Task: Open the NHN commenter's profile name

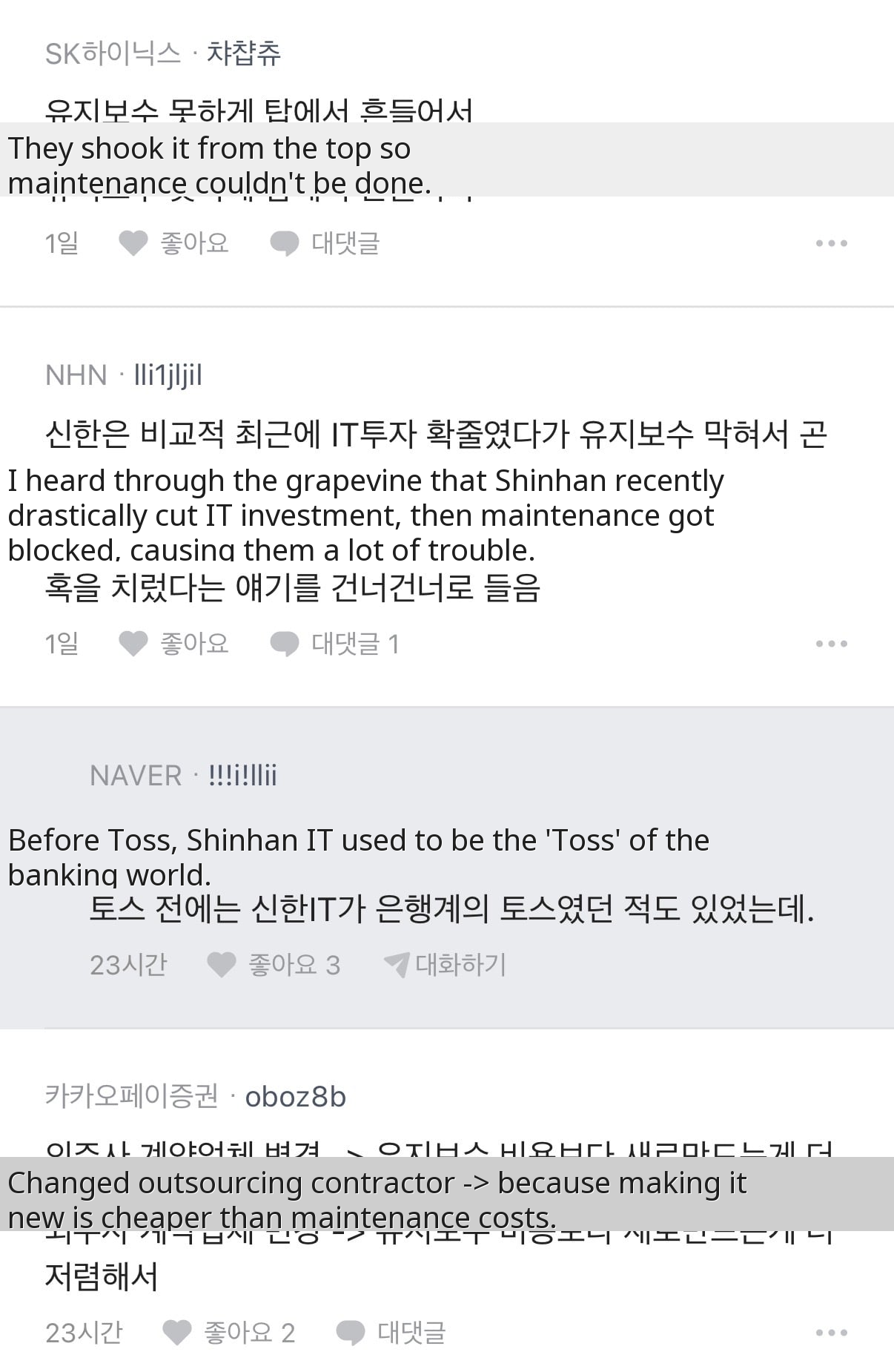Action: tap(168, 375)
